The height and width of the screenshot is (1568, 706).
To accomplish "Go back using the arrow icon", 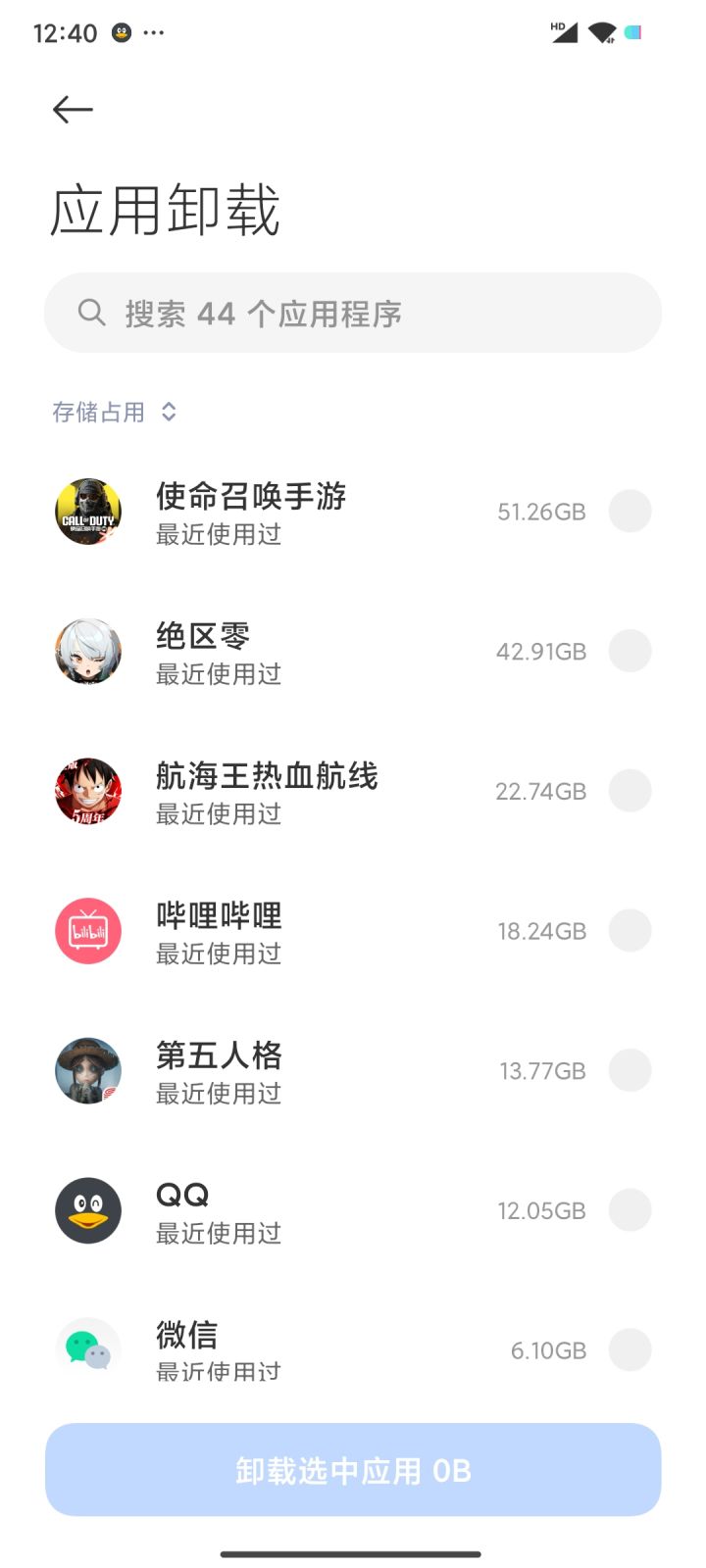I will coord(73,110).
